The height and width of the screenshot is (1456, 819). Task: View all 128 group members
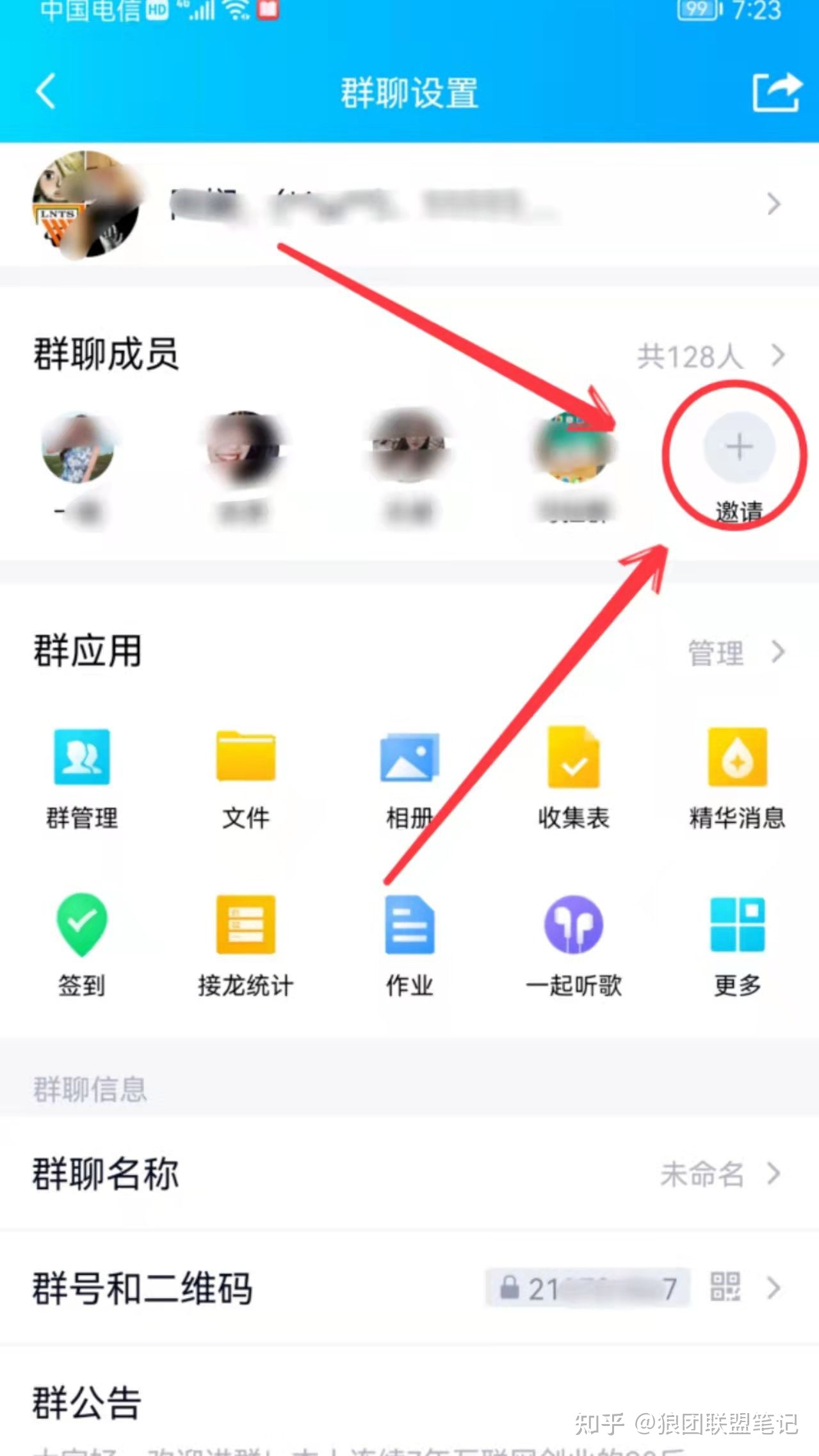[711, 356]
